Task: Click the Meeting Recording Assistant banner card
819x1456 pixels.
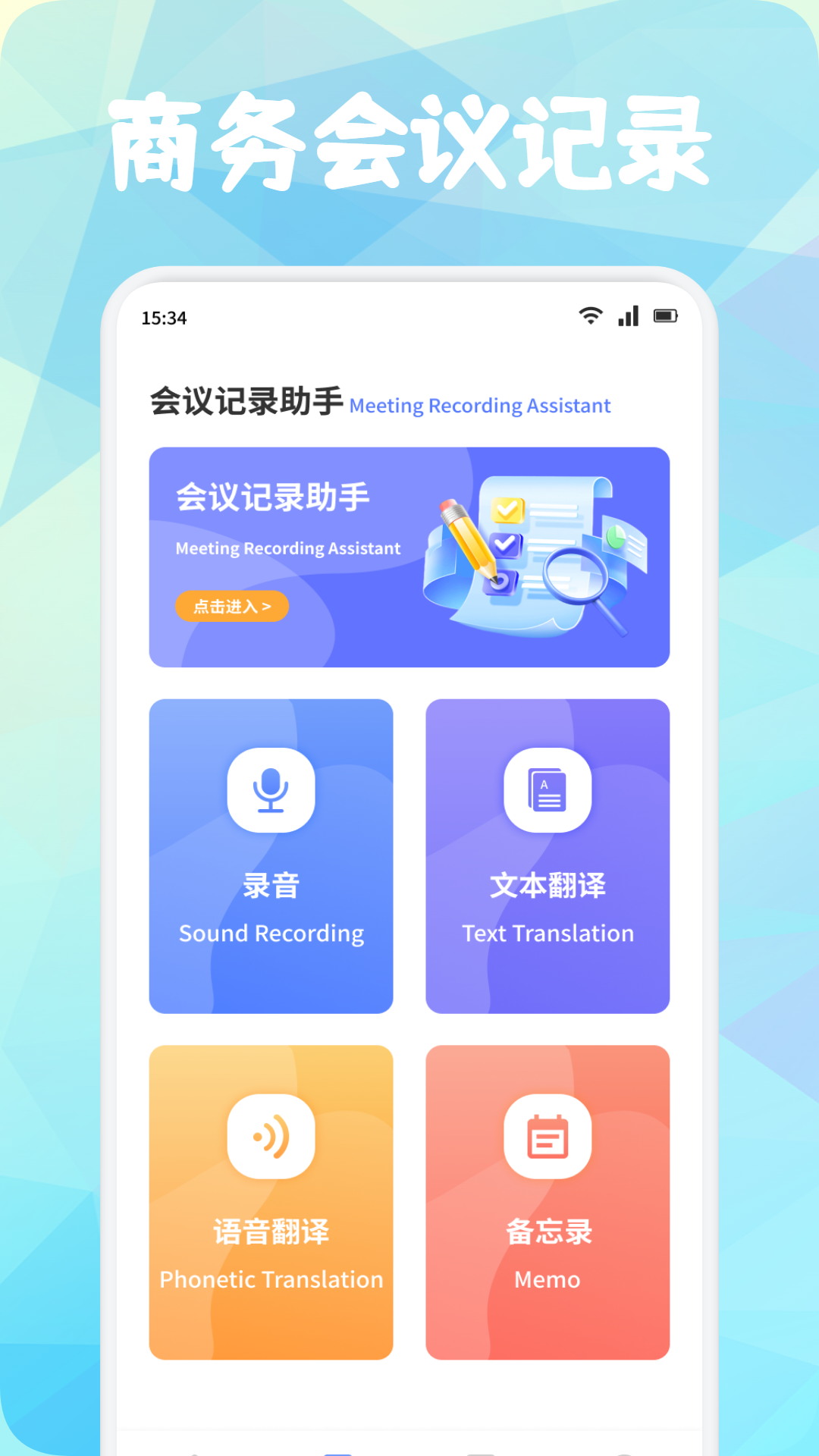Action: pos(409,556)
